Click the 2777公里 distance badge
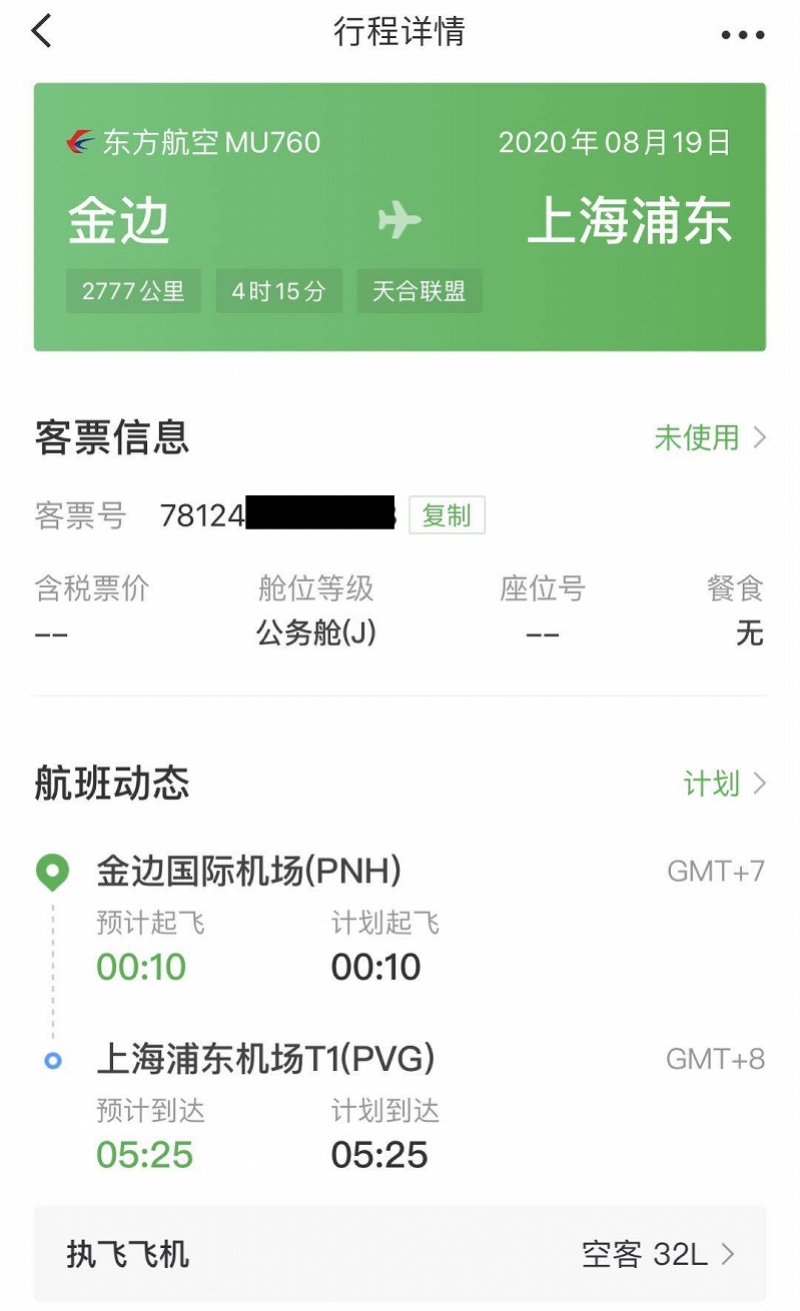The height and width of the screenshot is (1311, 800). (x=133, y=291)
